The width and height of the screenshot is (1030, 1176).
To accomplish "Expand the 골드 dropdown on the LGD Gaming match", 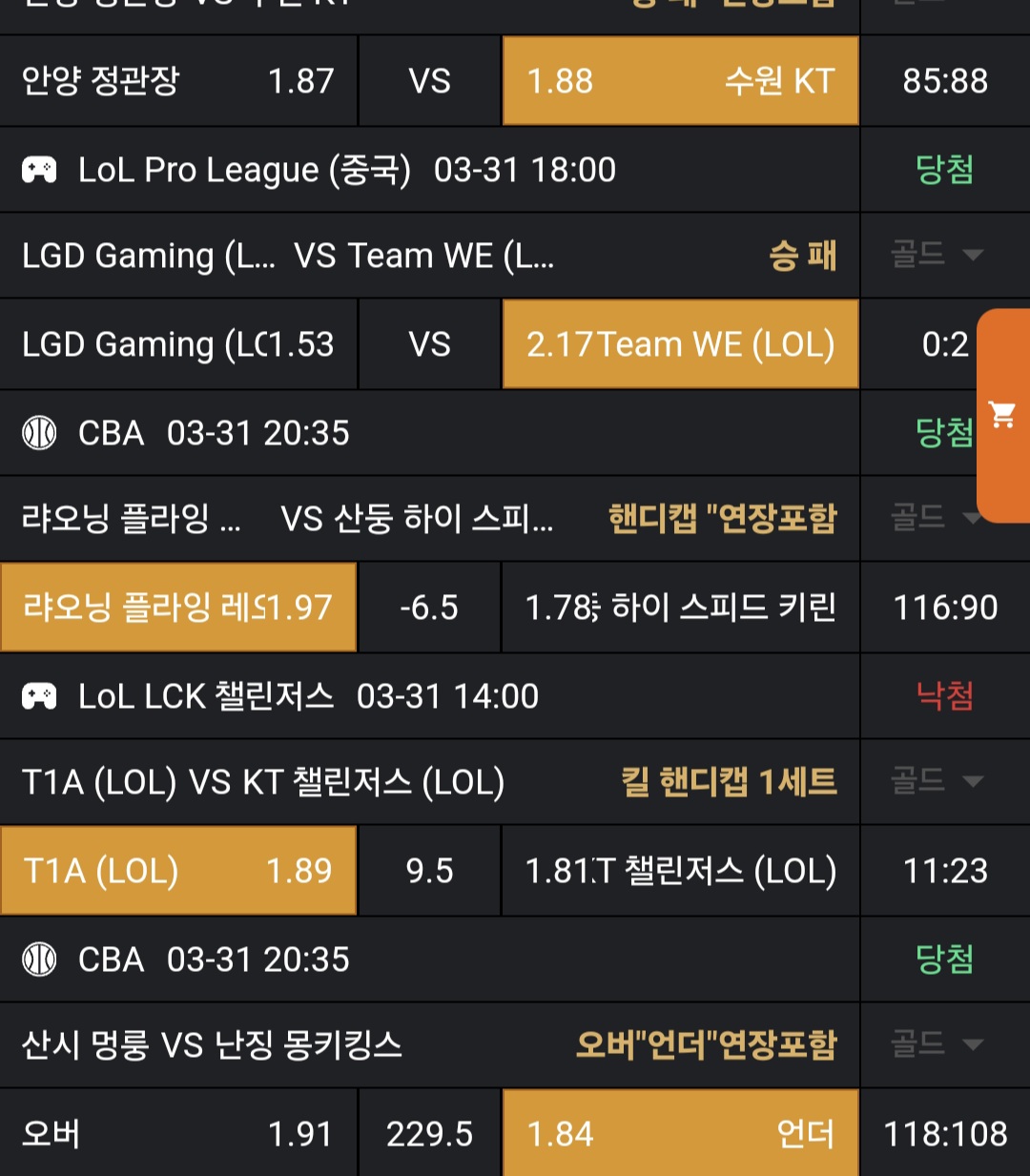I will [937, 255].
